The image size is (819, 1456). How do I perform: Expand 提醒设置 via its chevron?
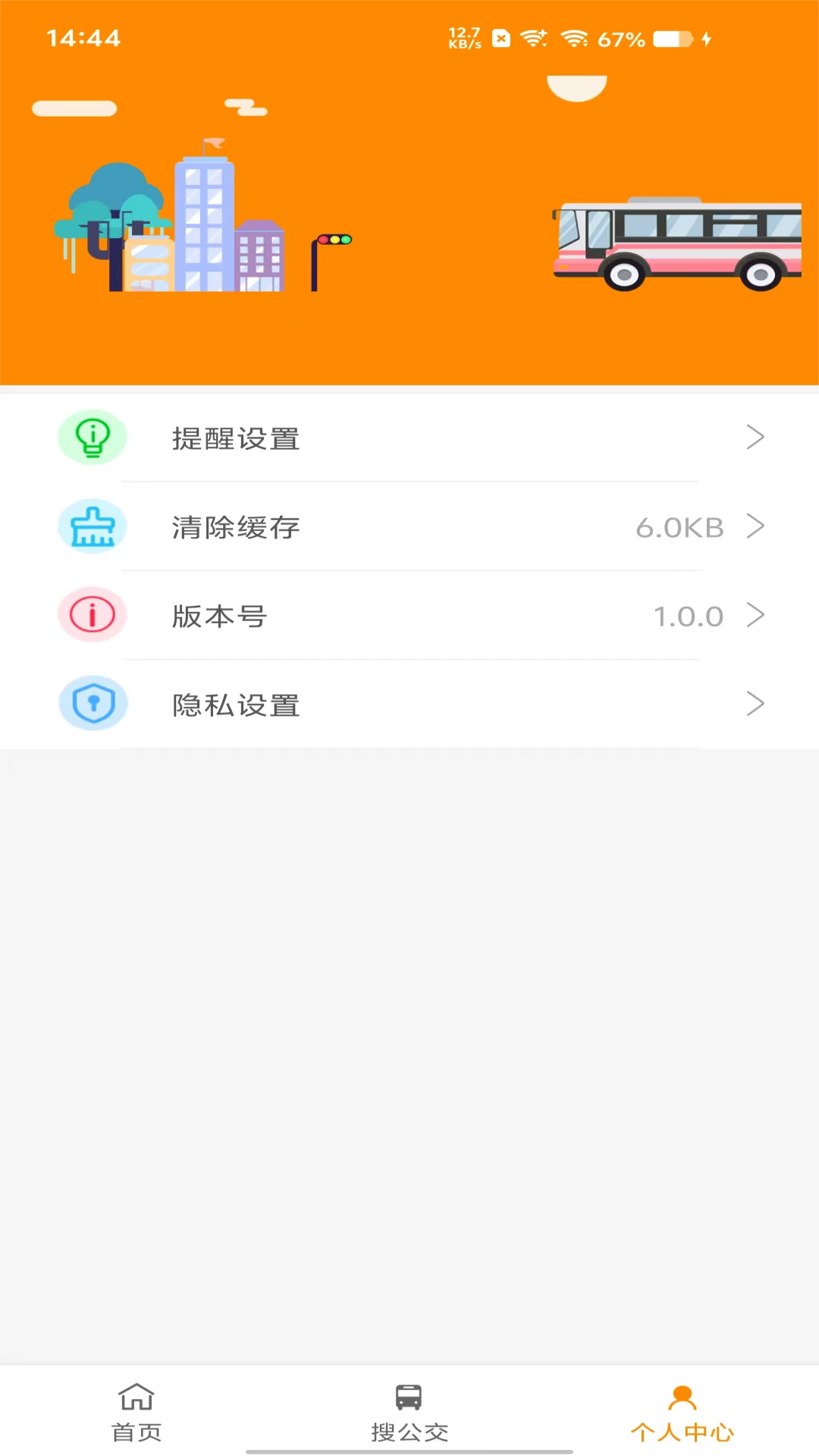(x=755, y=437)
